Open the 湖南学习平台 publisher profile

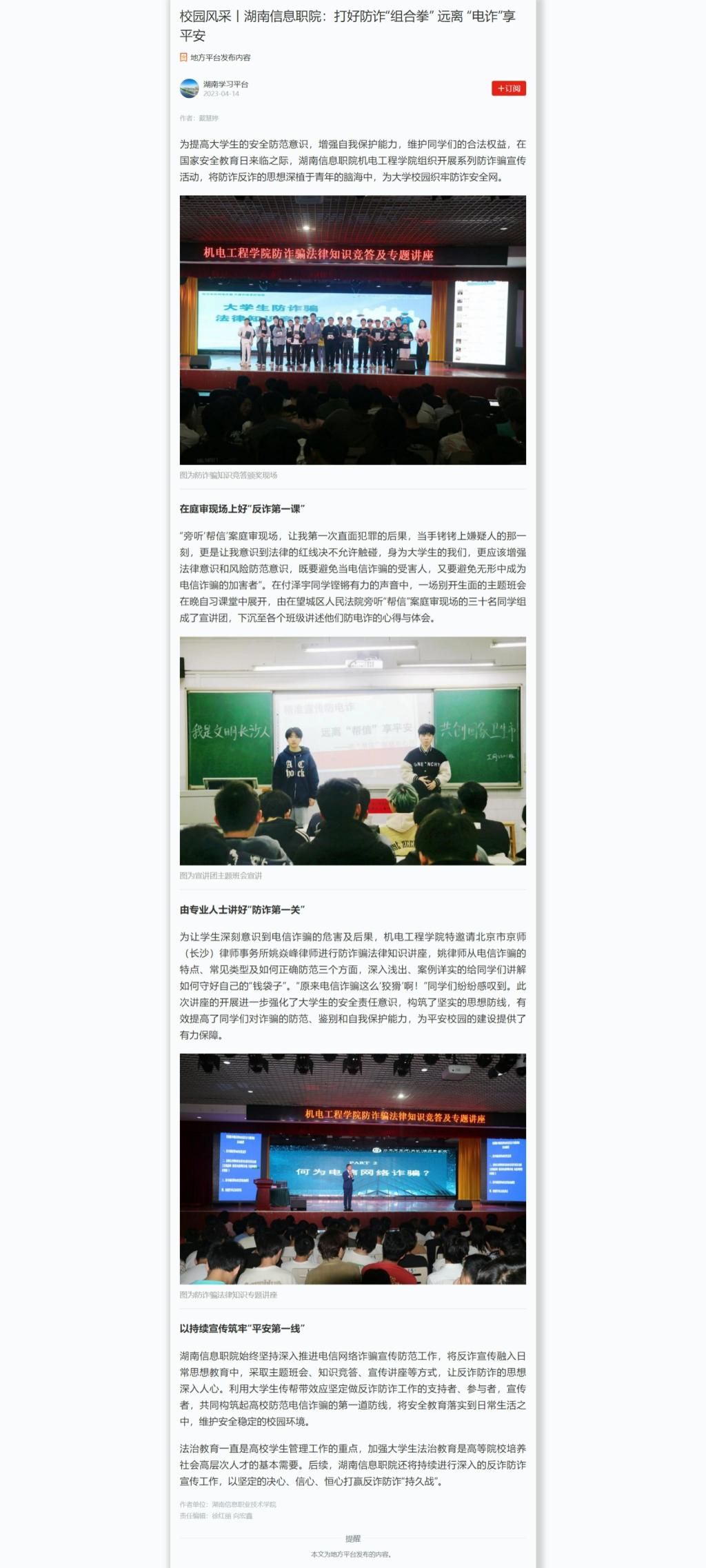point(225,84)
